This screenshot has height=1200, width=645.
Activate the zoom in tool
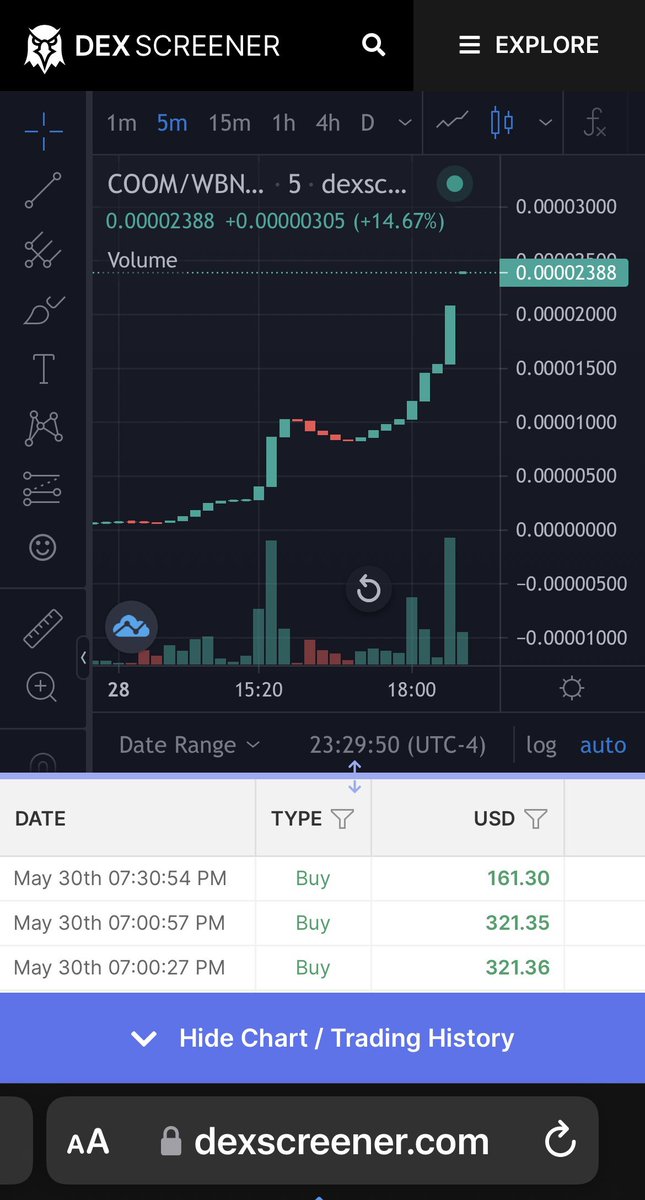pyautogui.click(x=42, y=687)
